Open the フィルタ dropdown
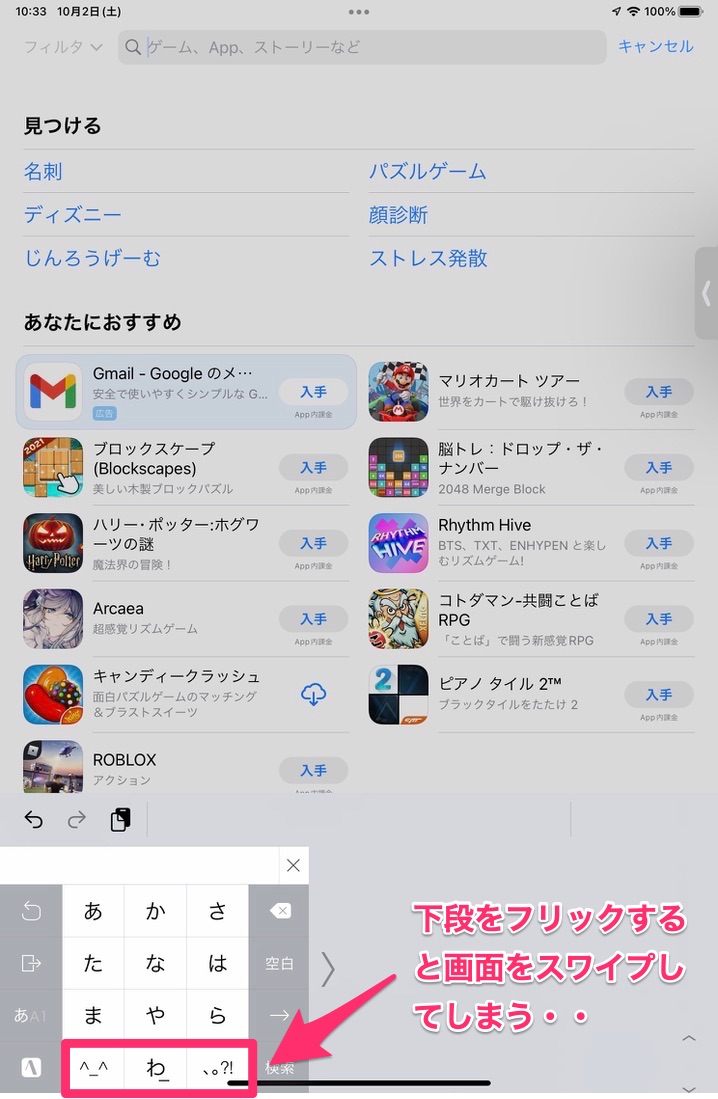This screenshot has height=1099, width=718. point(63,47)
